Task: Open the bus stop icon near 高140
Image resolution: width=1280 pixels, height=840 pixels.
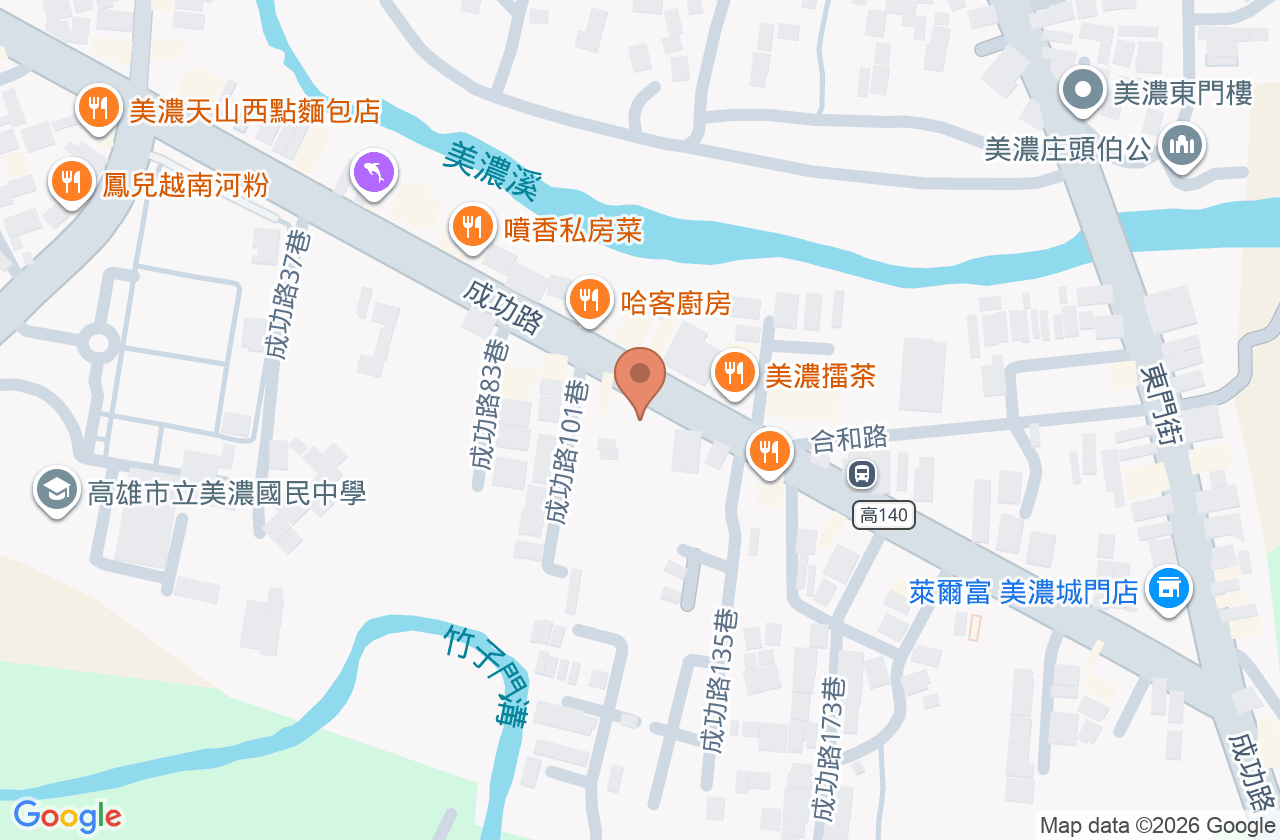Action: pos(862,473)
